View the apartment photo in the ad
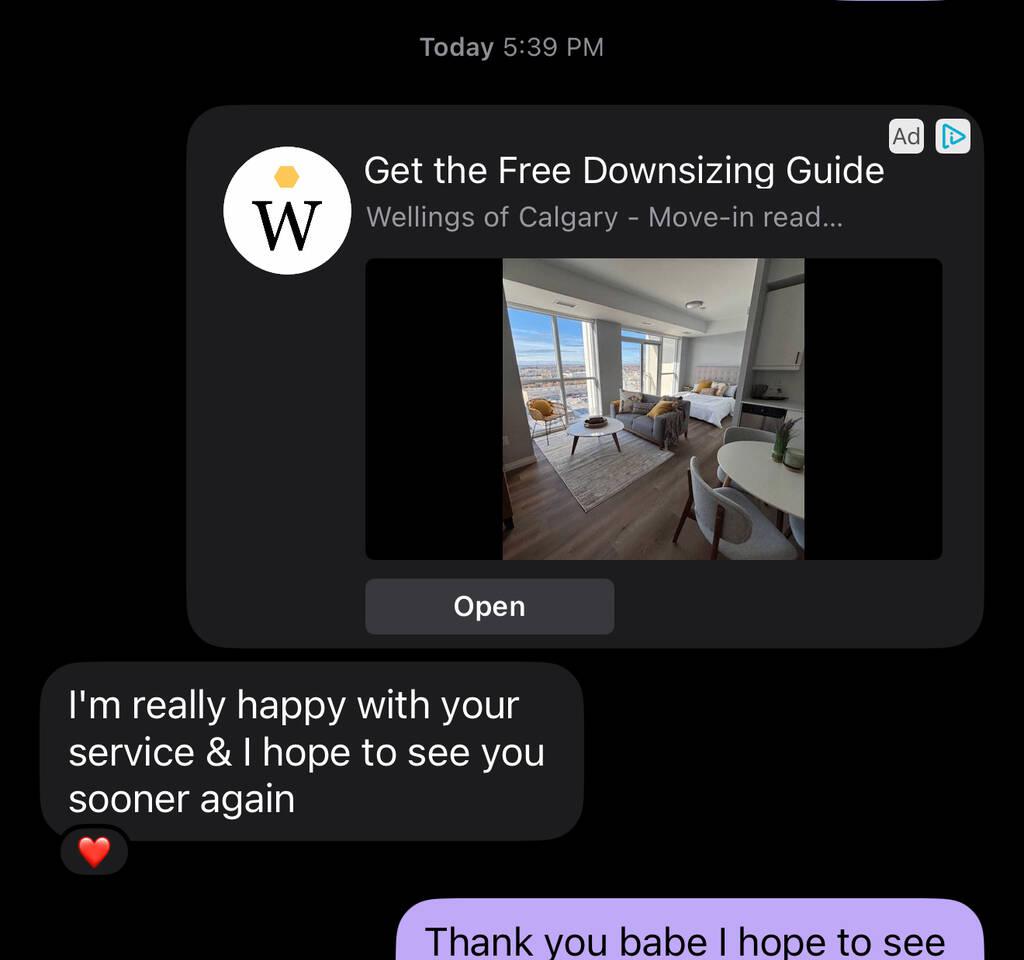The width and height of the screenshot is (1024, 960). [653, 409]
